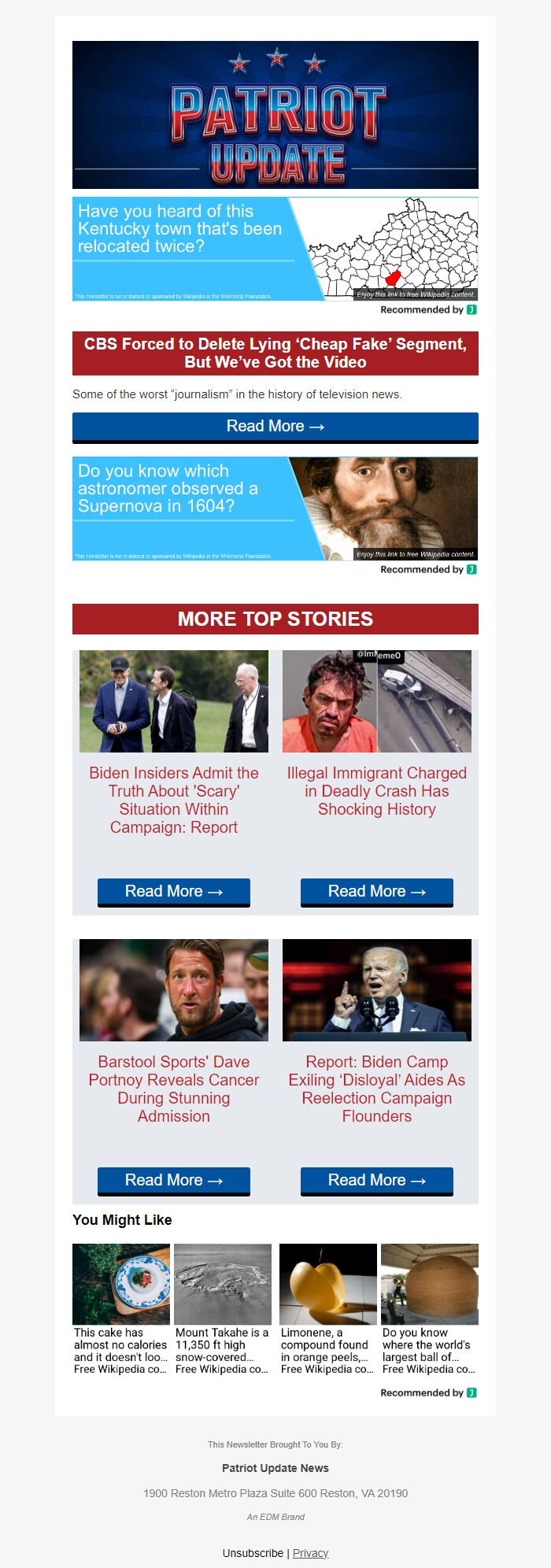Open the Biden with aides story photo
The height and width of the screenshot is (1568, 551).
click(x=174, y=701)
